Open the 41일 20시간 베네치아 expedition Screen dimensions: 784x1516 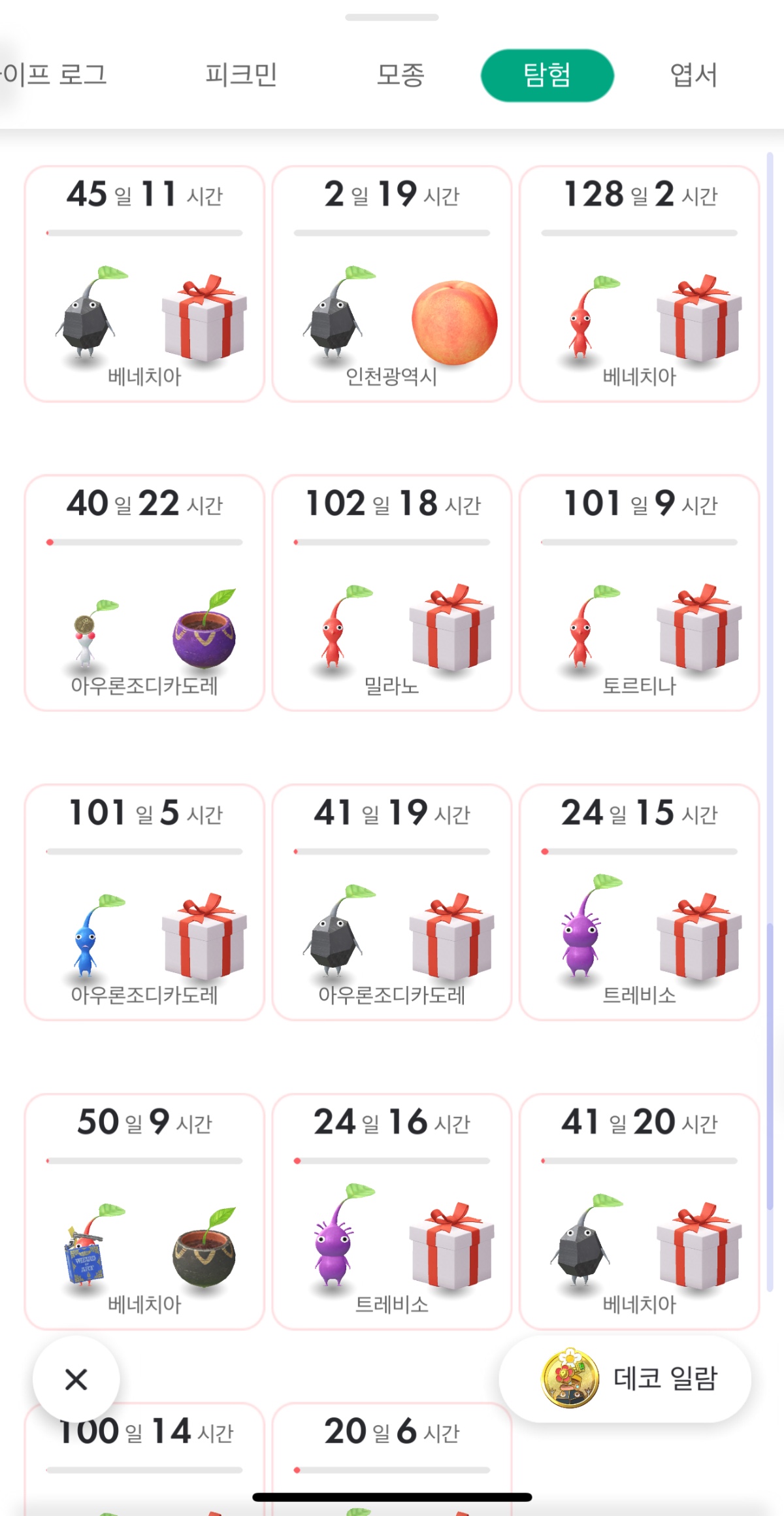pos(640,1211)
